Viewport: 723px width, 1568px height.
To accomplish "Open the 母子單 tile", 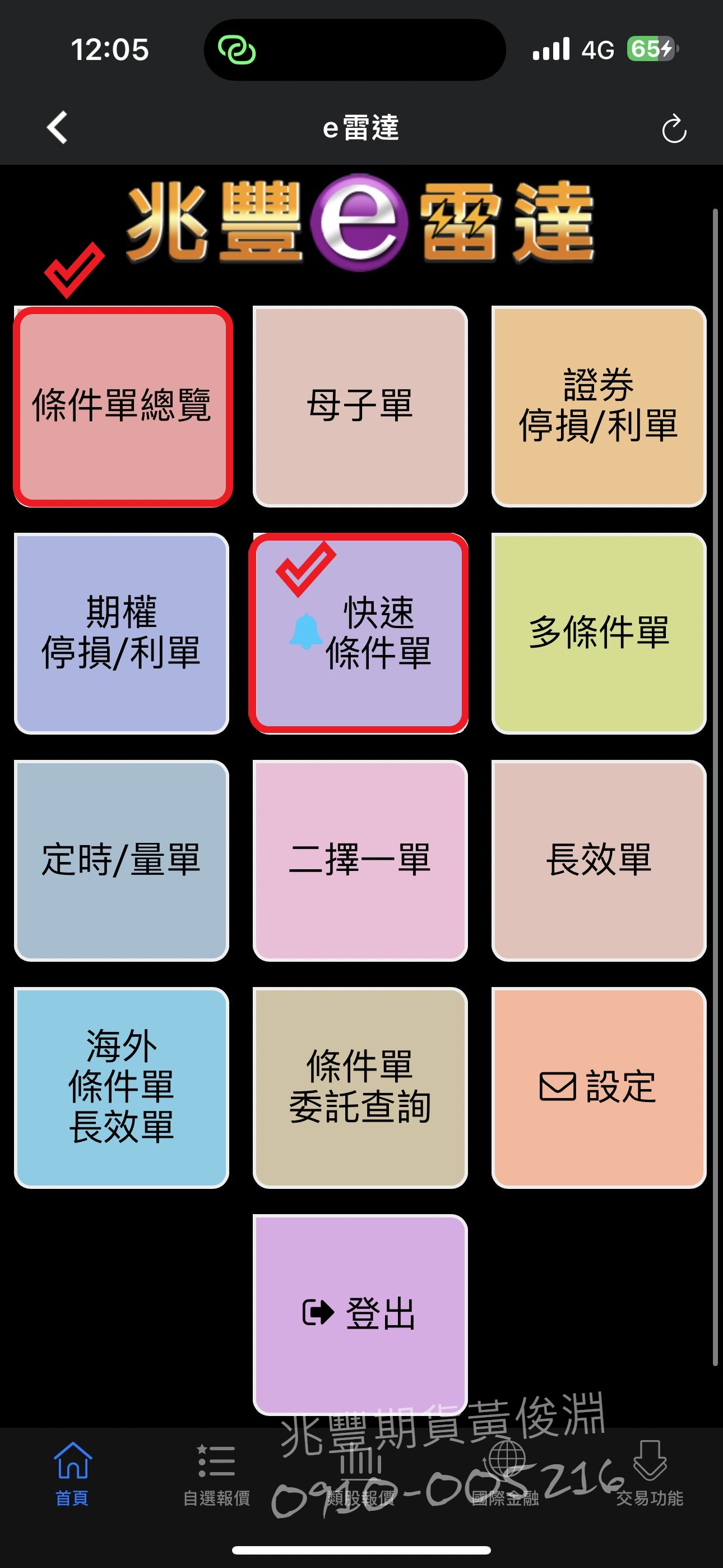I will click(x=360, y=406).
